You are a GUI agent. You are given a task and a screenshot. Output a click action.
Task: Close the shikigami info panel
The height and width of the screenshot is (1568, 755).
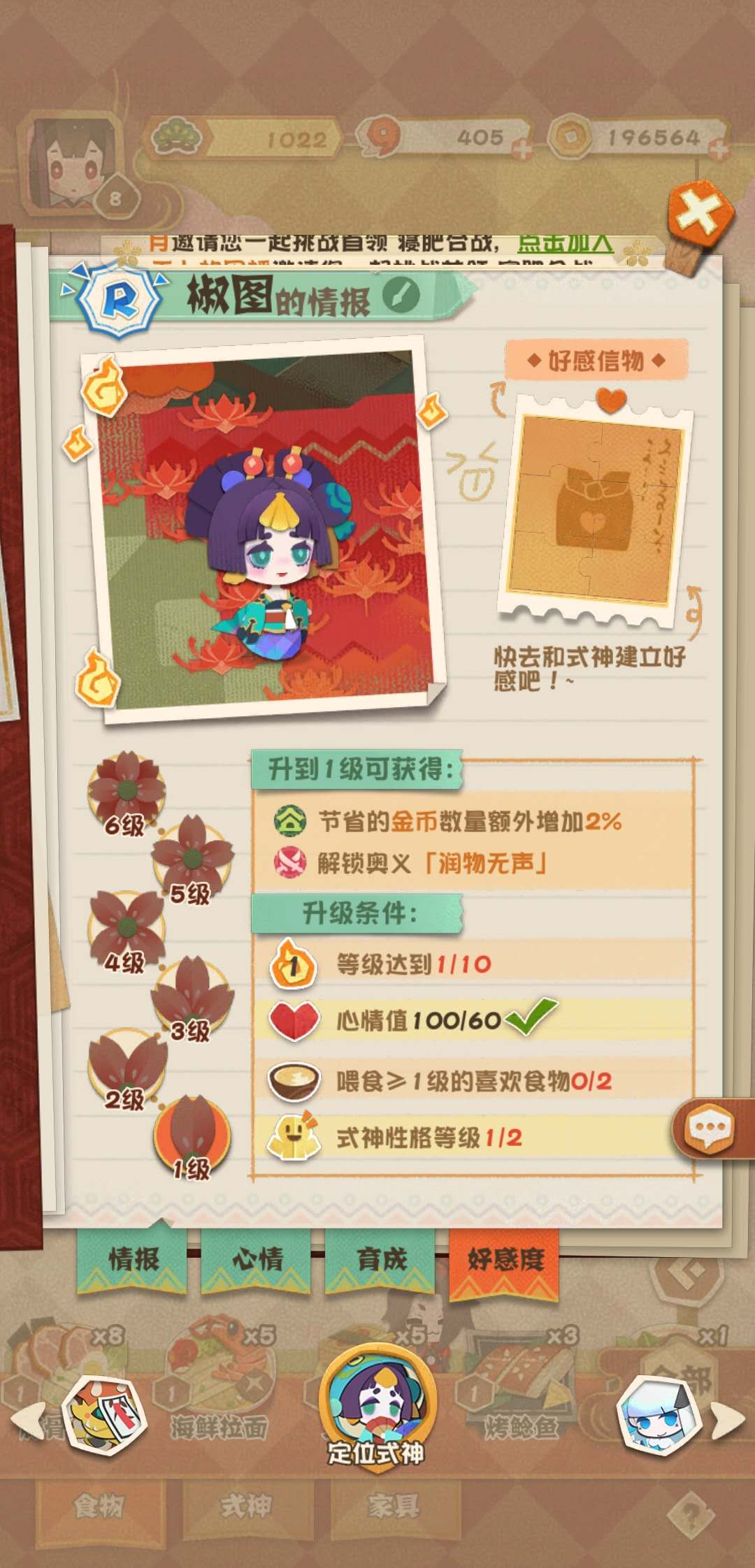click(x=699, y=214)
